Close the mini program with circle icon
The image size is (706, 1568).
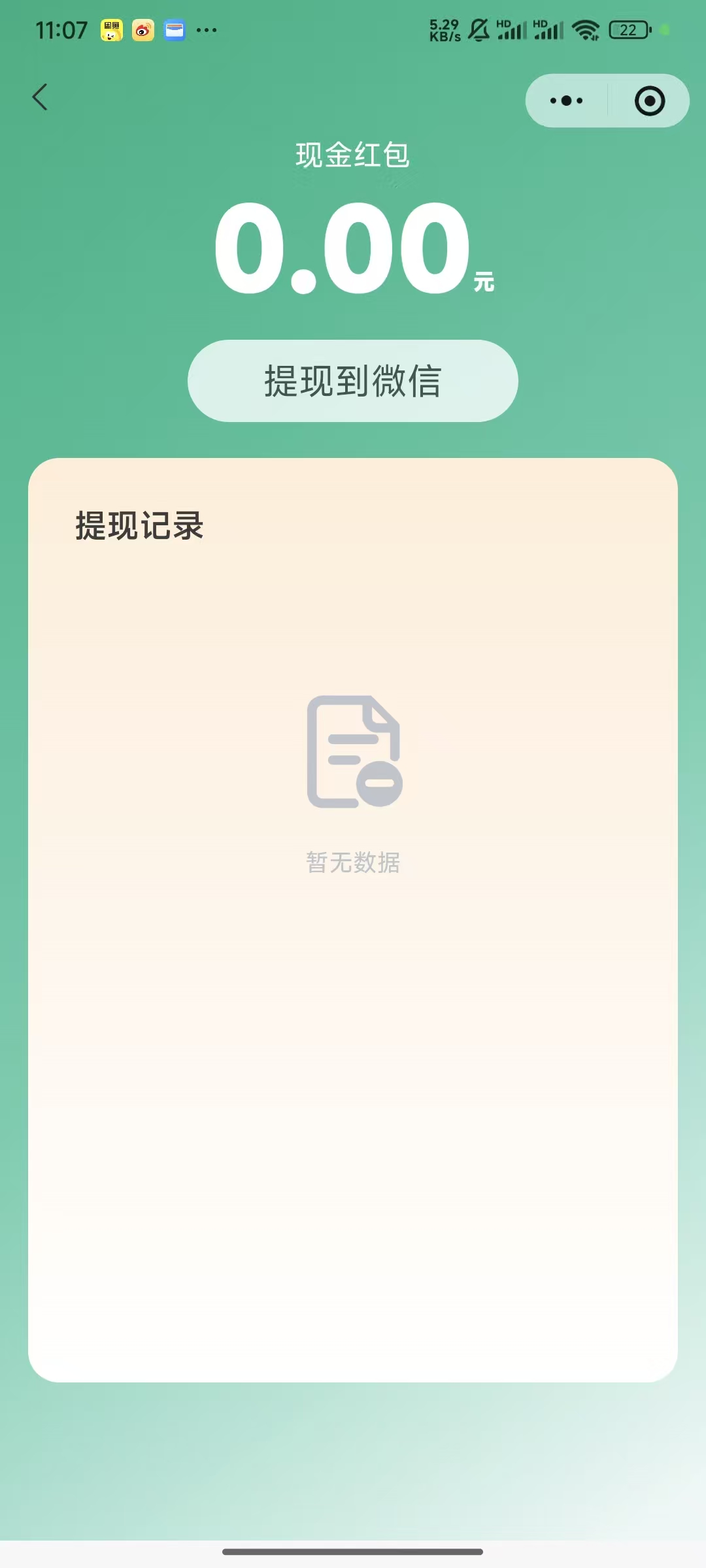click(x=649, y=101)
